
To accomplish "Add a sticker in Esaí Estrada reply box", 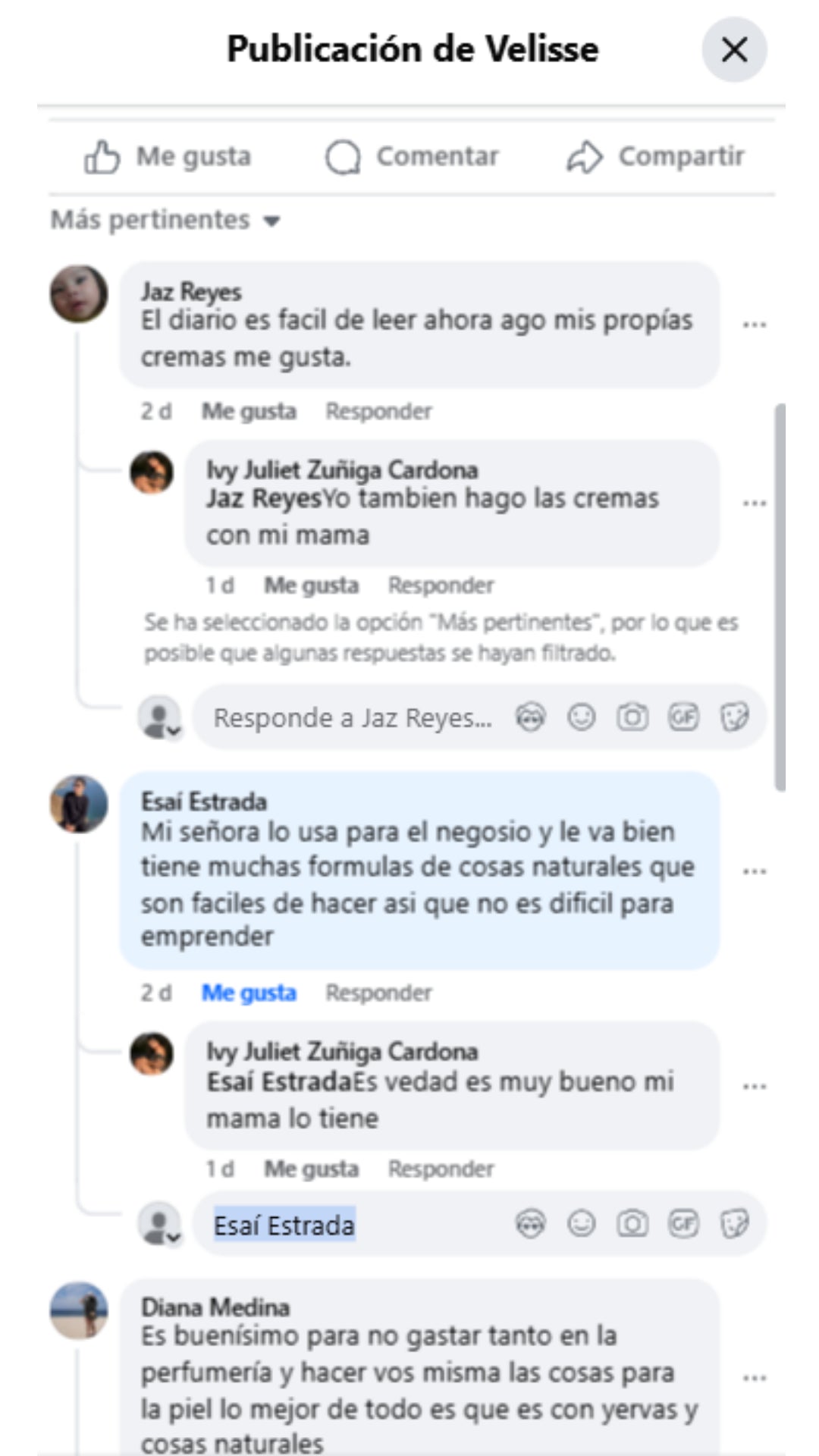I will (733, 1223).
